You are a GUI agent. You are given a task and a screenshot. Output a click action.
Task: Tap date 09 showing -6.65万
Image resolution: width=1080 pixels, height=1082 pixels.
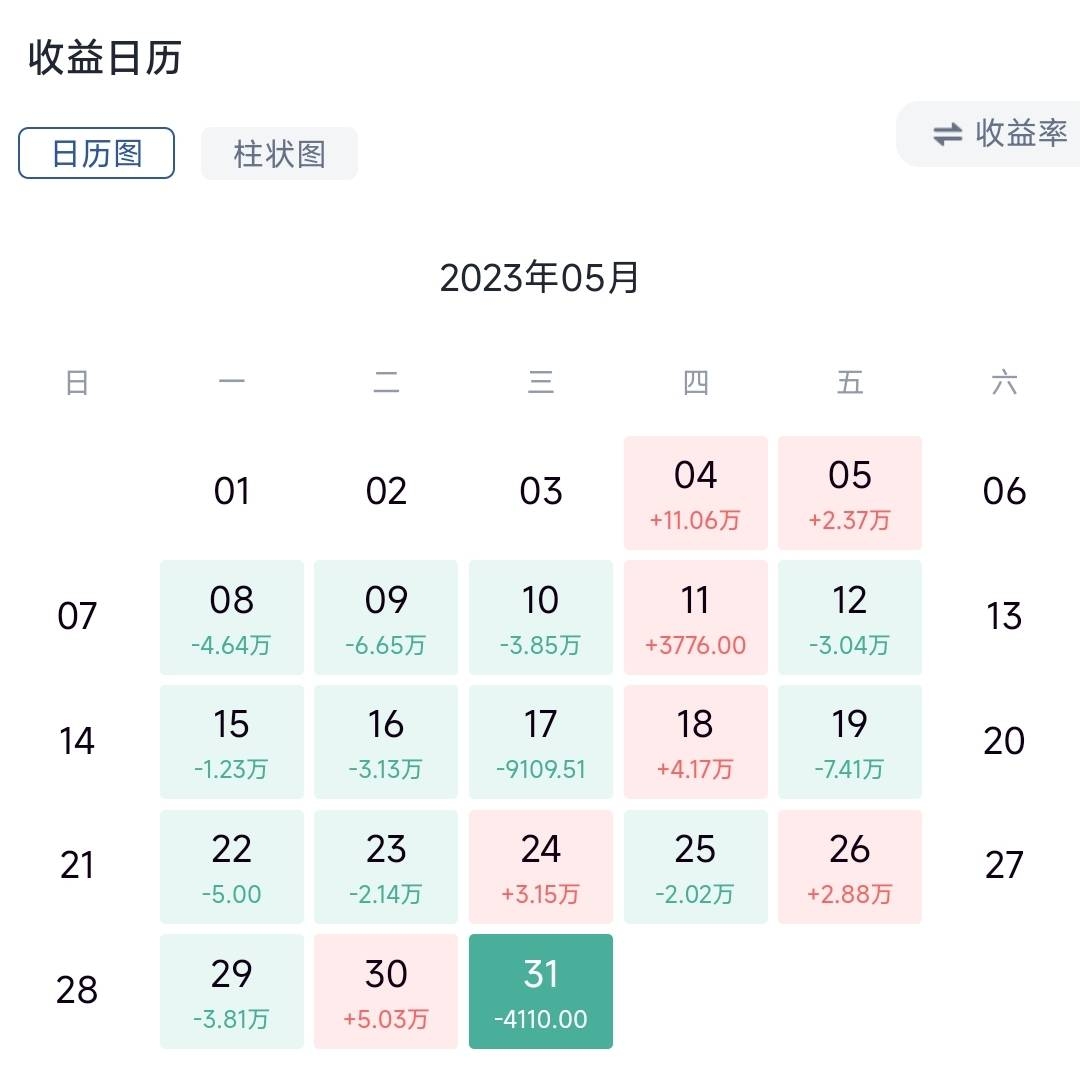[x=386, y=618]
